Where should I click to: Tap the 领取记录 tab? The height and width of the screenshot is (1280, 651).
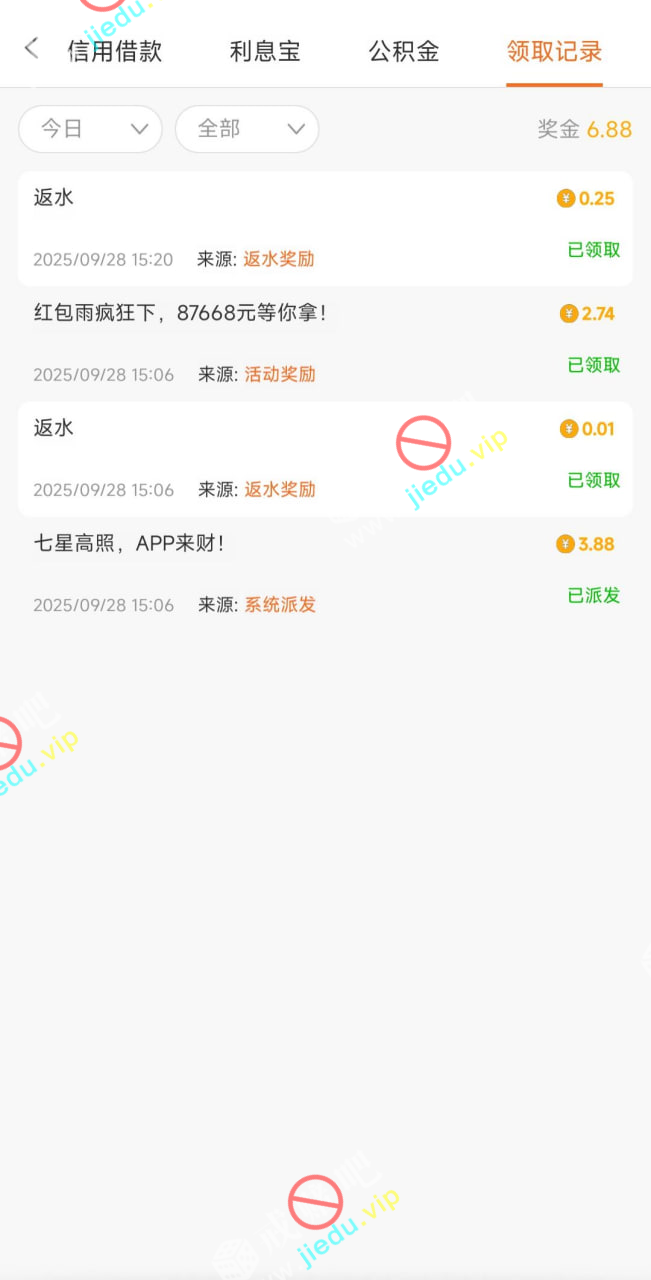[x=554, y=51]
